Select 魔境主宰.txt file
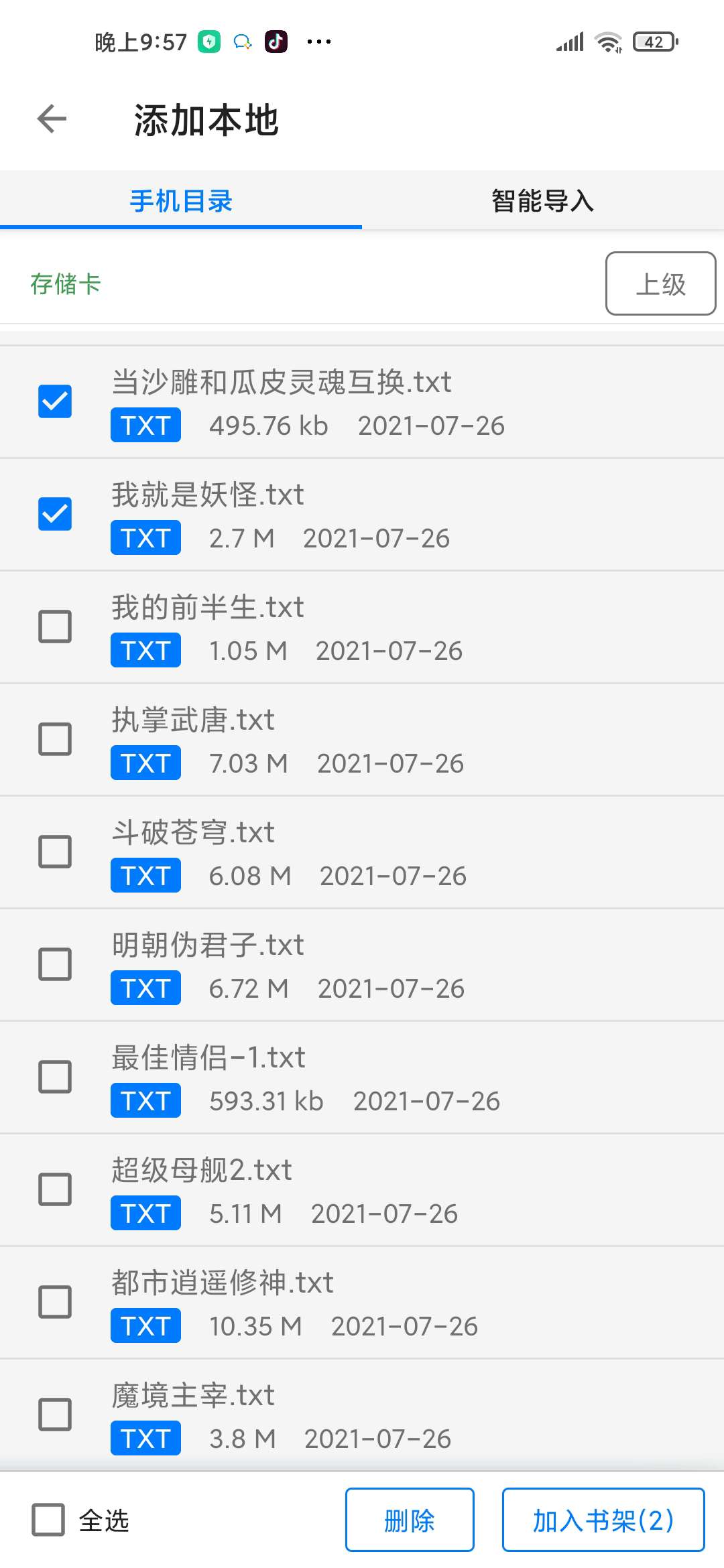Image resolution: width=724 pixels, height=1568 pixels. tap(55, 1415)
